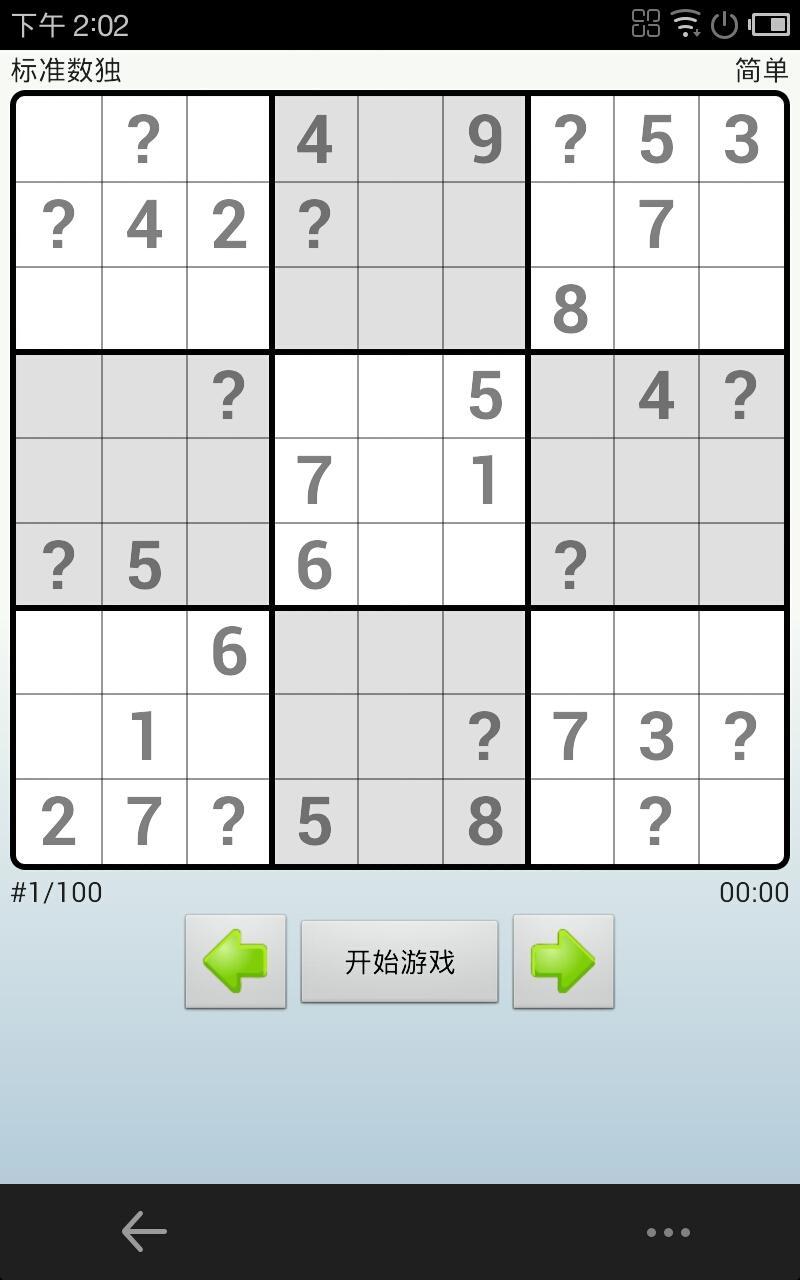Open the three-dot overflow menu
The image size is (800, 1280).
click(x=667, y=1232)
